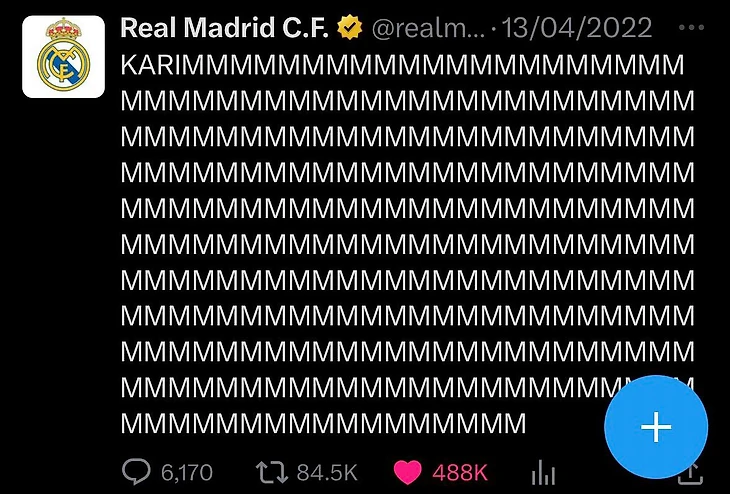730x494 pixels.
Task: Compose a new tweet with plus button
Action: 656,427
